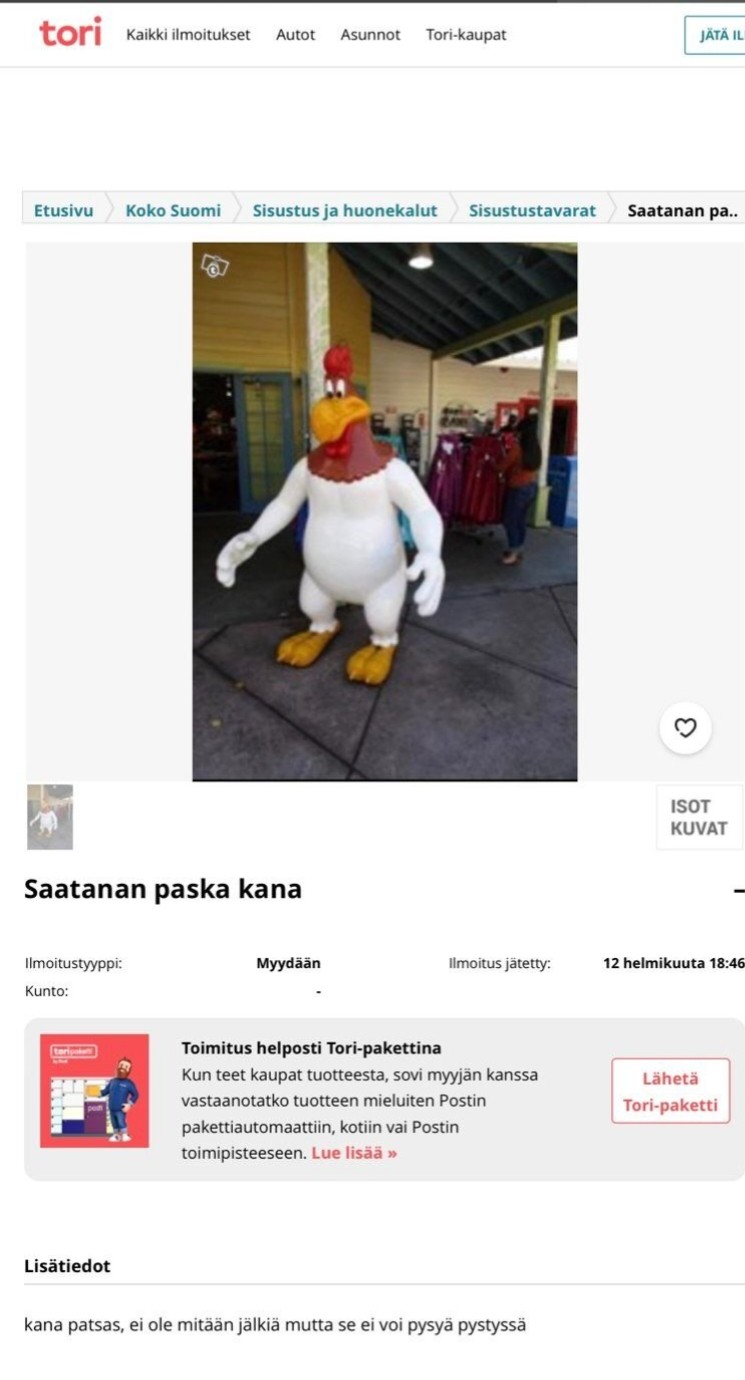Tap the Lähetä Tori-paketti button
This screenshot has width=745, height=1380.
670,1091
